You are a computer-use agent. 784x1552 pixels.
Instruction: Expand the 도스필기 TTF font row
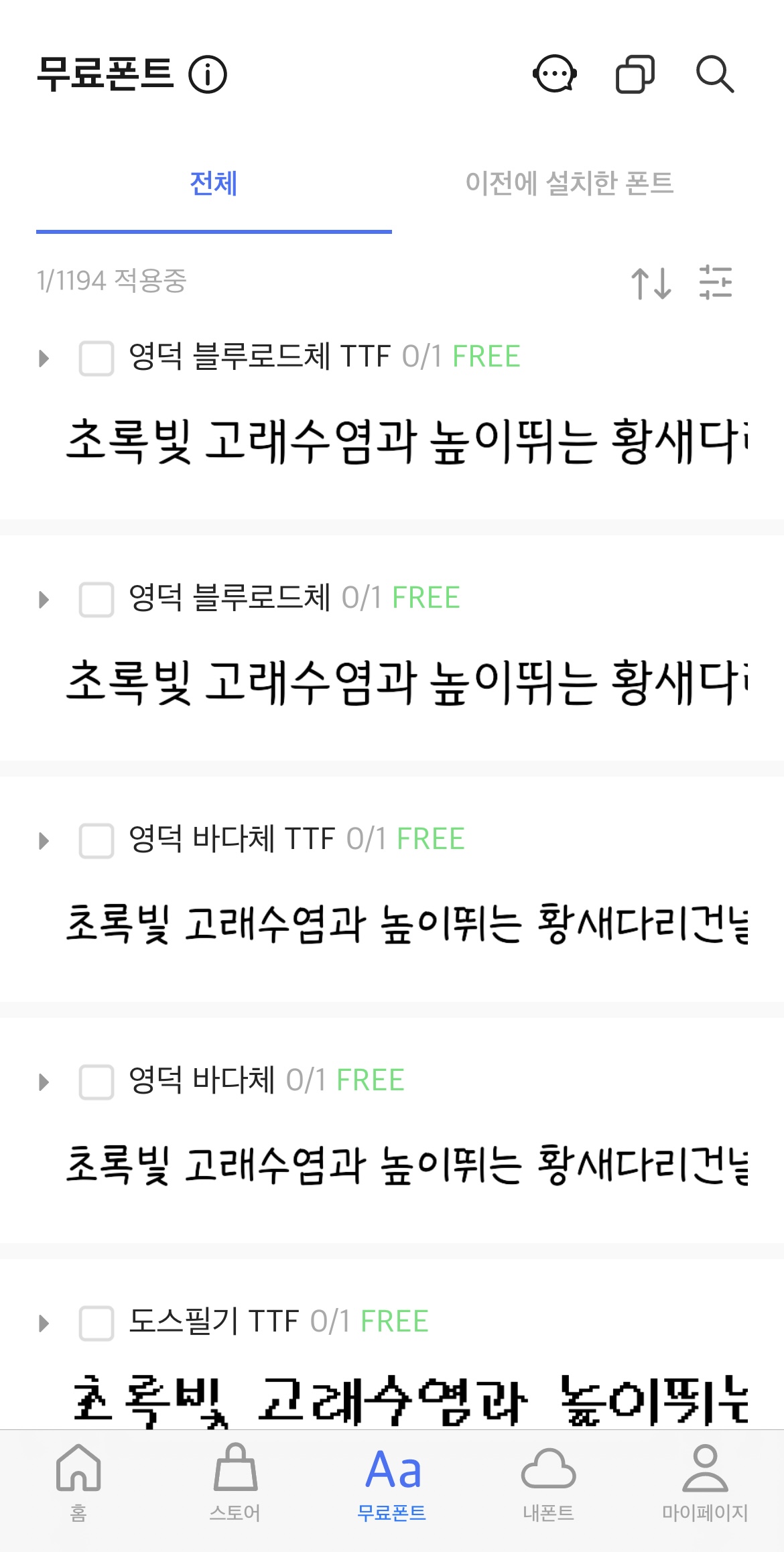point(44,1323)
